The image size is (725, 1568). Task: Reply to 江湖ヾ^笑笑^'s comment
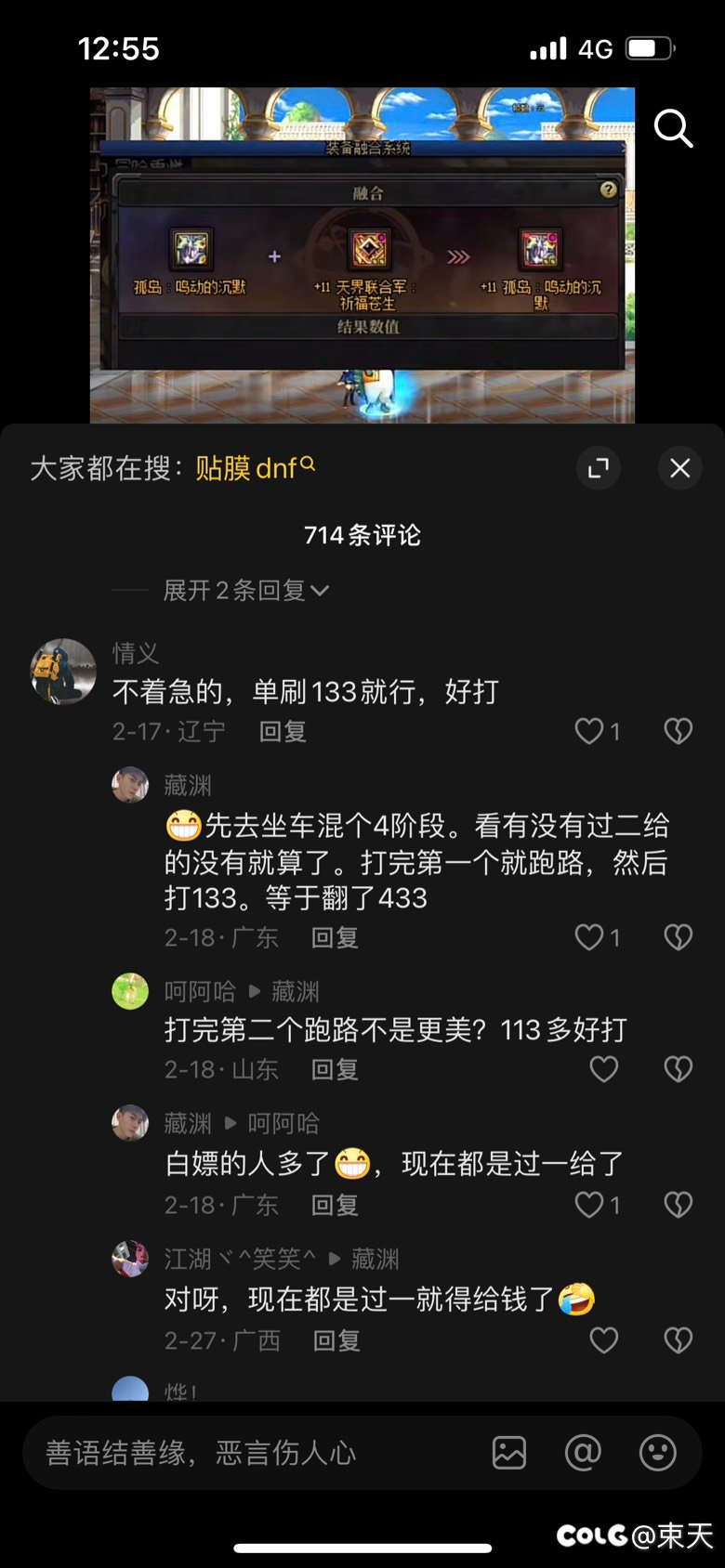(336, 1340)
